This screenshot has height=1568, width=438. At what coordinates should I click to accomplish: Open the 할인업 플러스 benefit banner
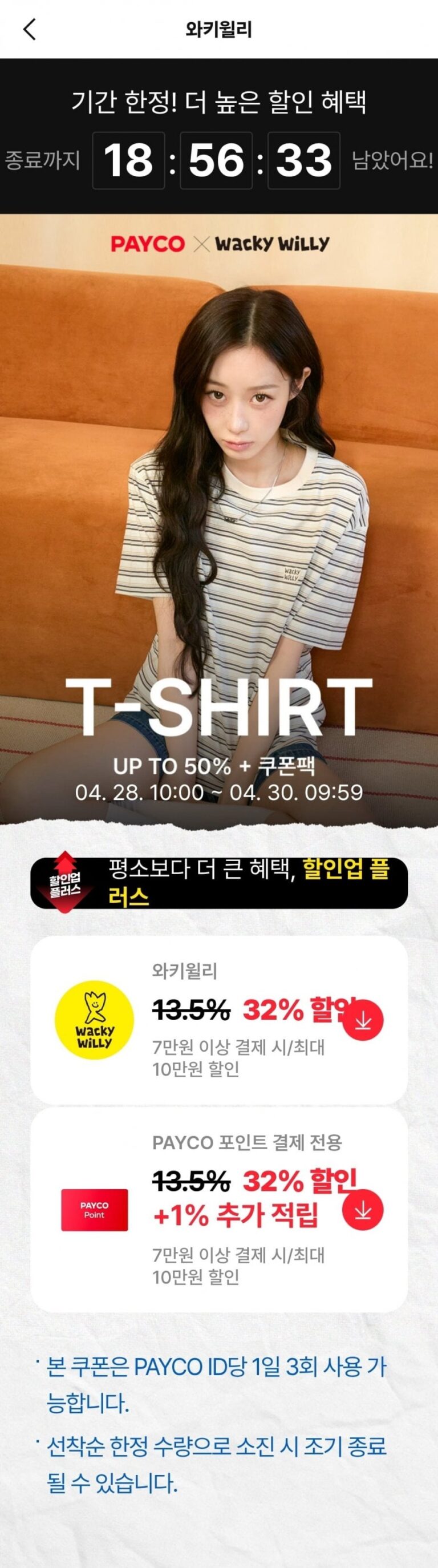pyautogui.click(x=219, y=883)
